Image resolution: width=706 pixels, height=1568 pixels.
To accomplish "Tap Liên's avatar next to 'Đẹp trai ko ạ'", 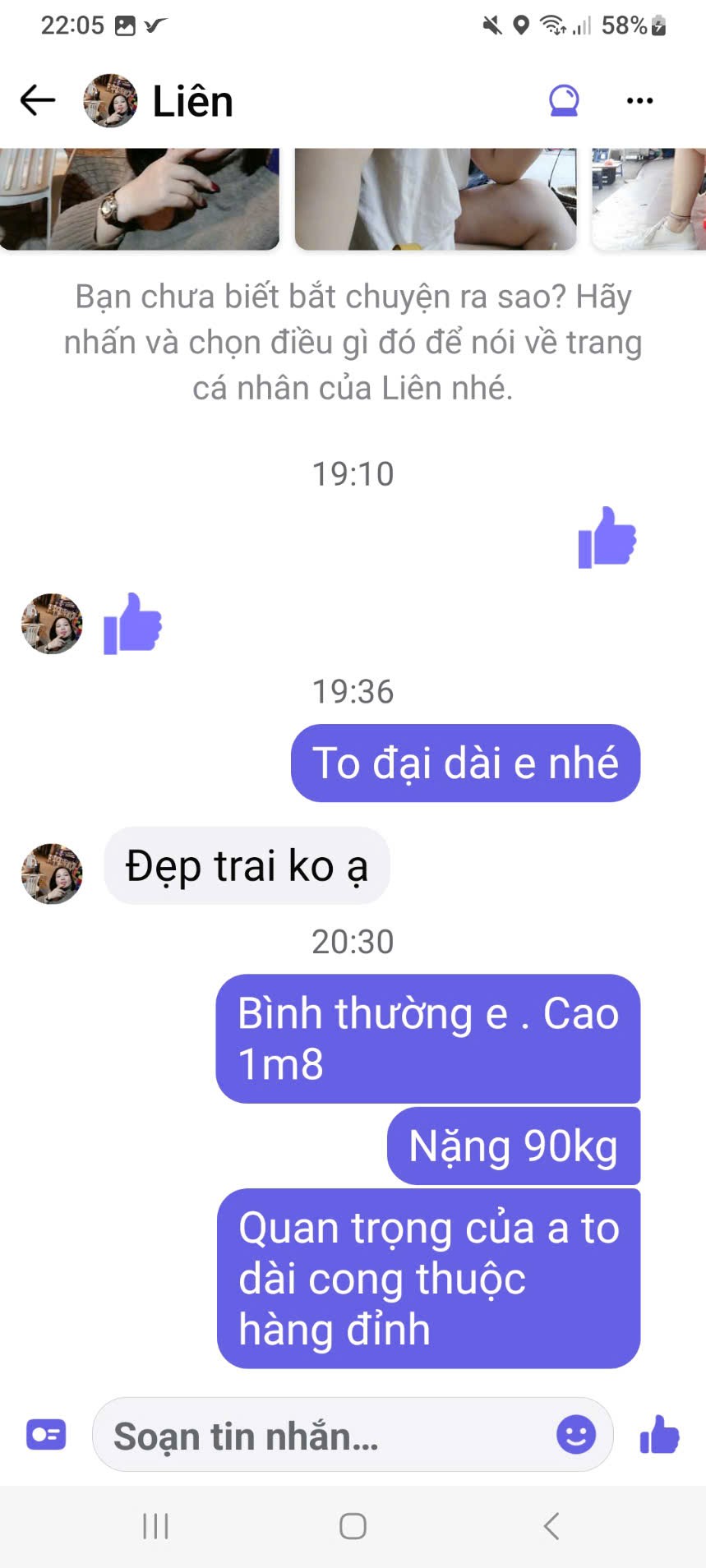I will 52,874.
